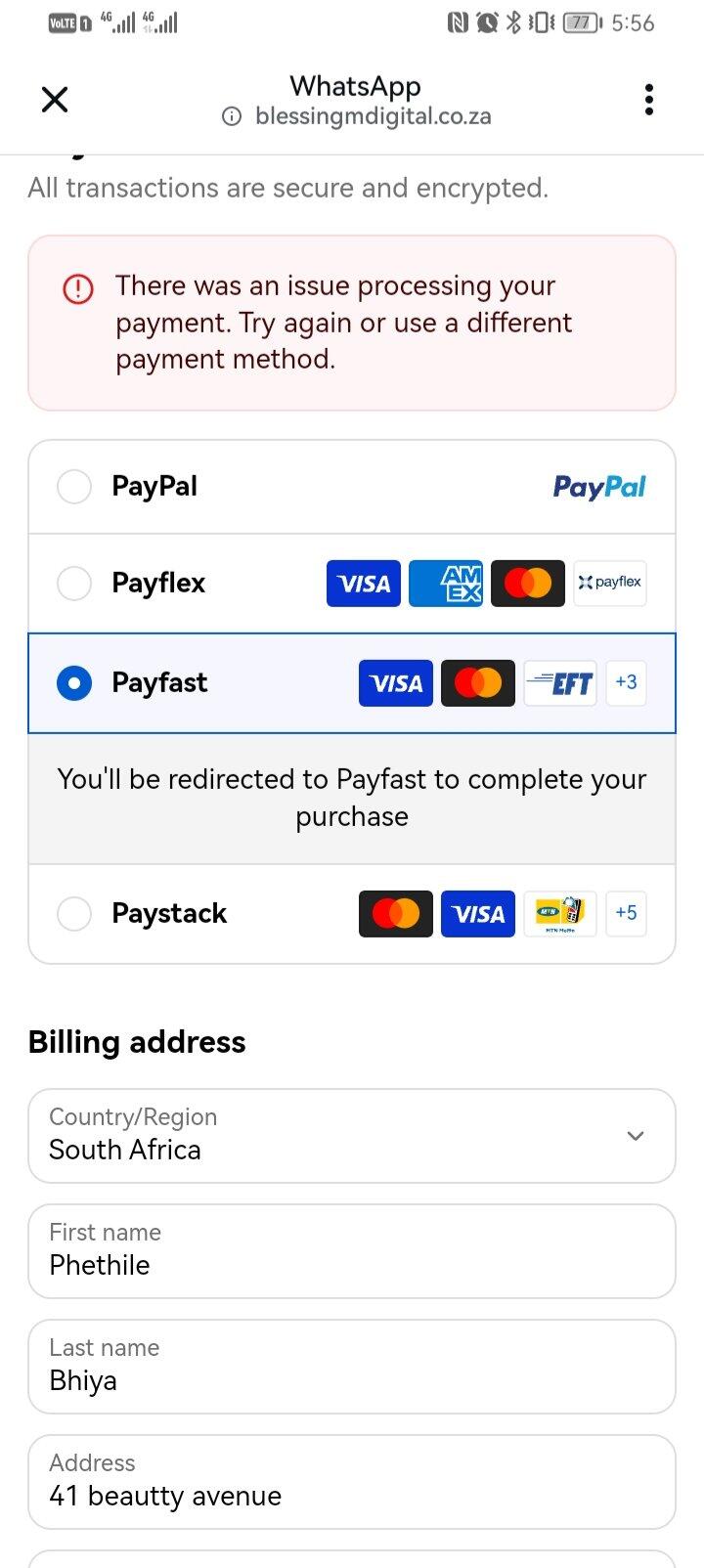Show the +5 more Paystack methods
Screen dimensions: 704x1568
coord(626,913)
